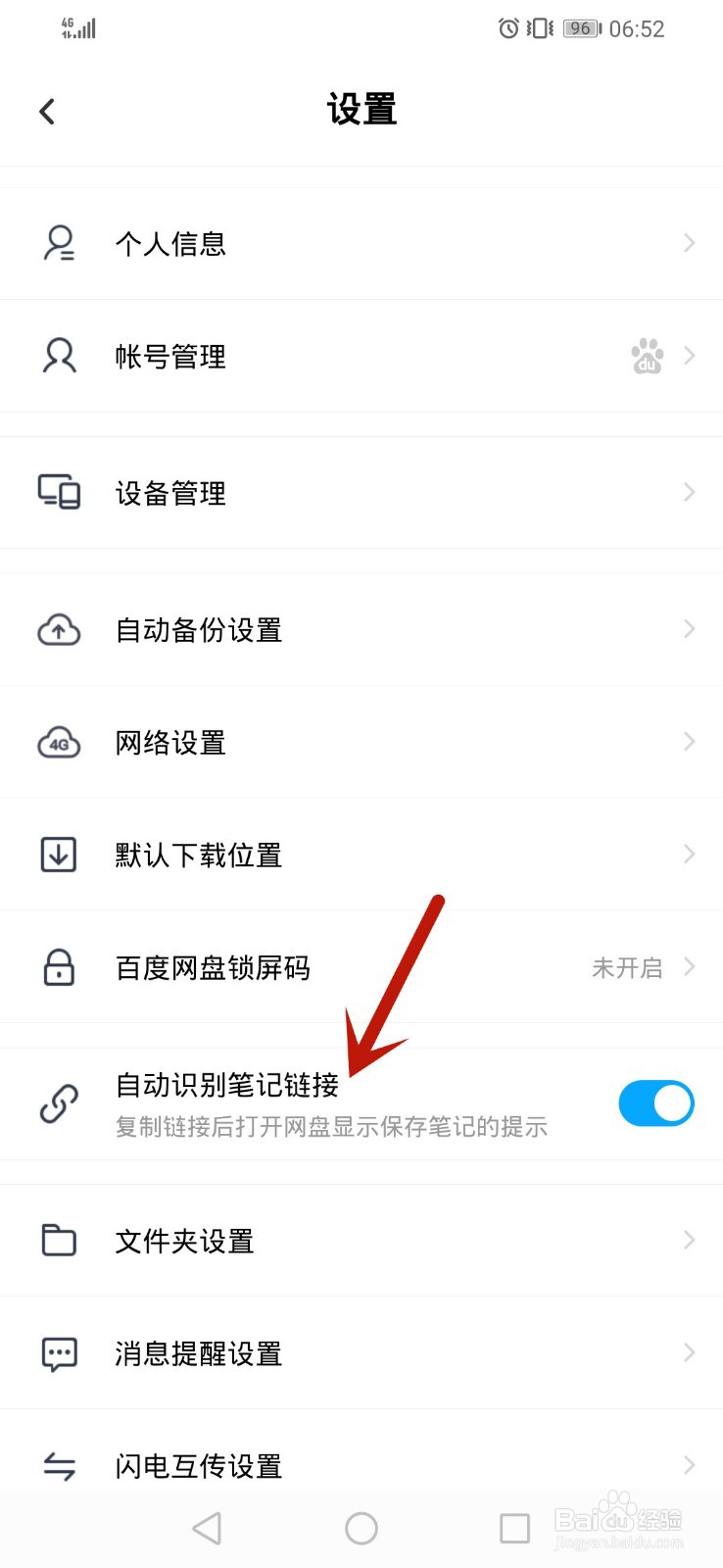Select the devices icon for 设备管理
Image resolution: width=723 pixels, height=1568 pixels.
(59, 493)
